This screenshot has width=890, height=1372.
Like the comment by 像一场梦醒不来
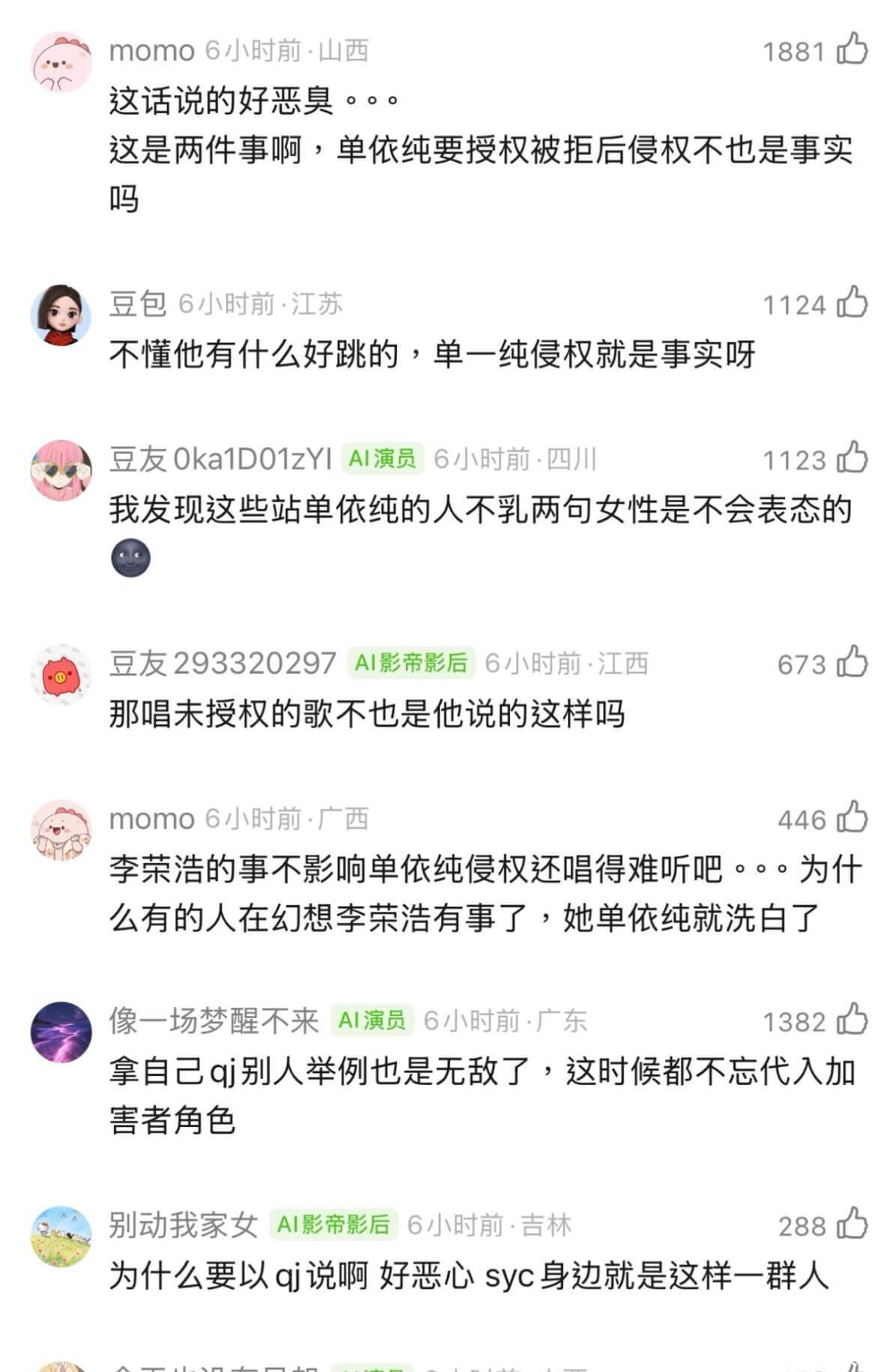[x=852, y=1021]
